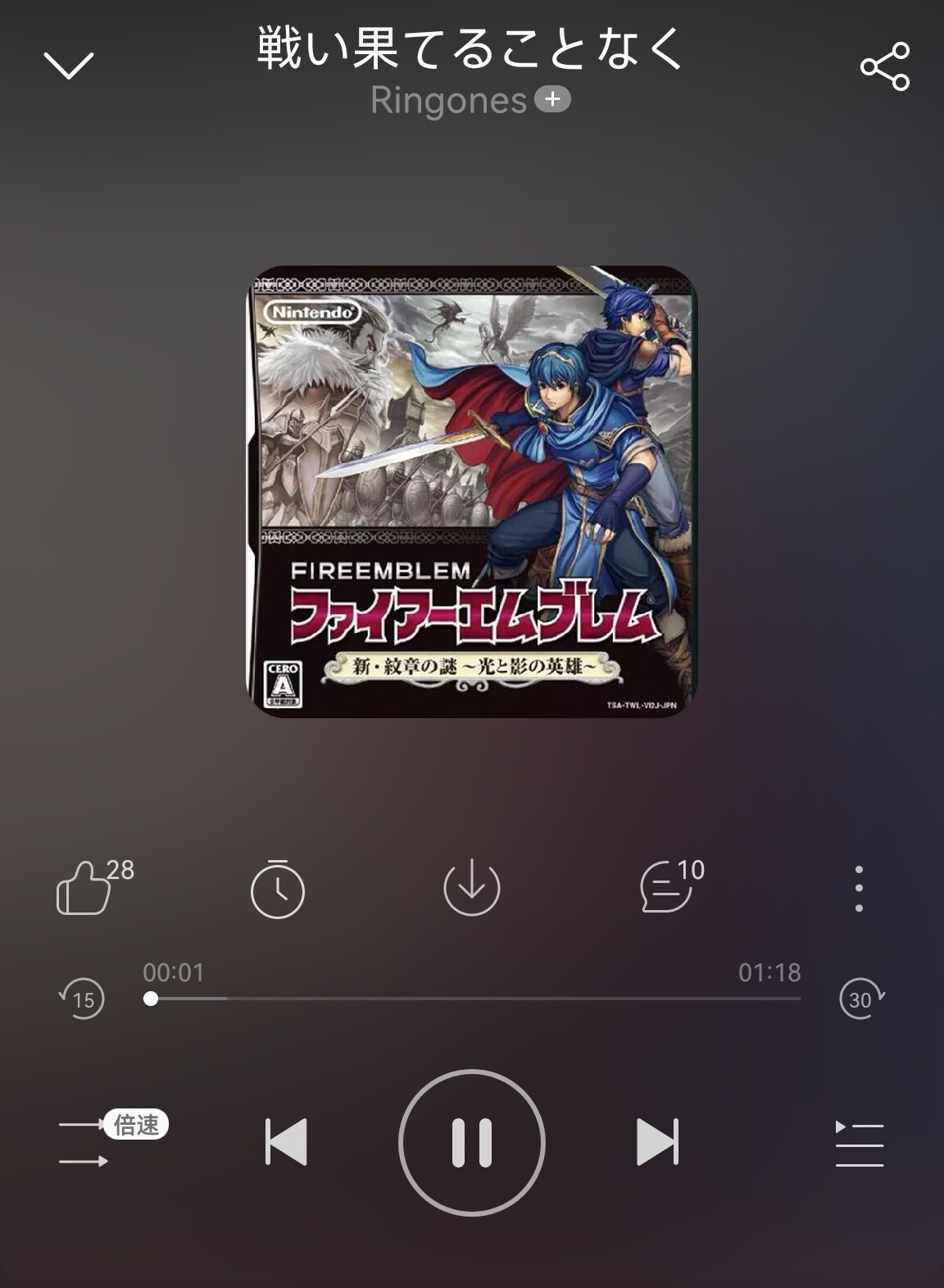Tap the playback progress bar to seek
Image resolution: width=944 pixels, height=1288 pixels.
point(472,999)
